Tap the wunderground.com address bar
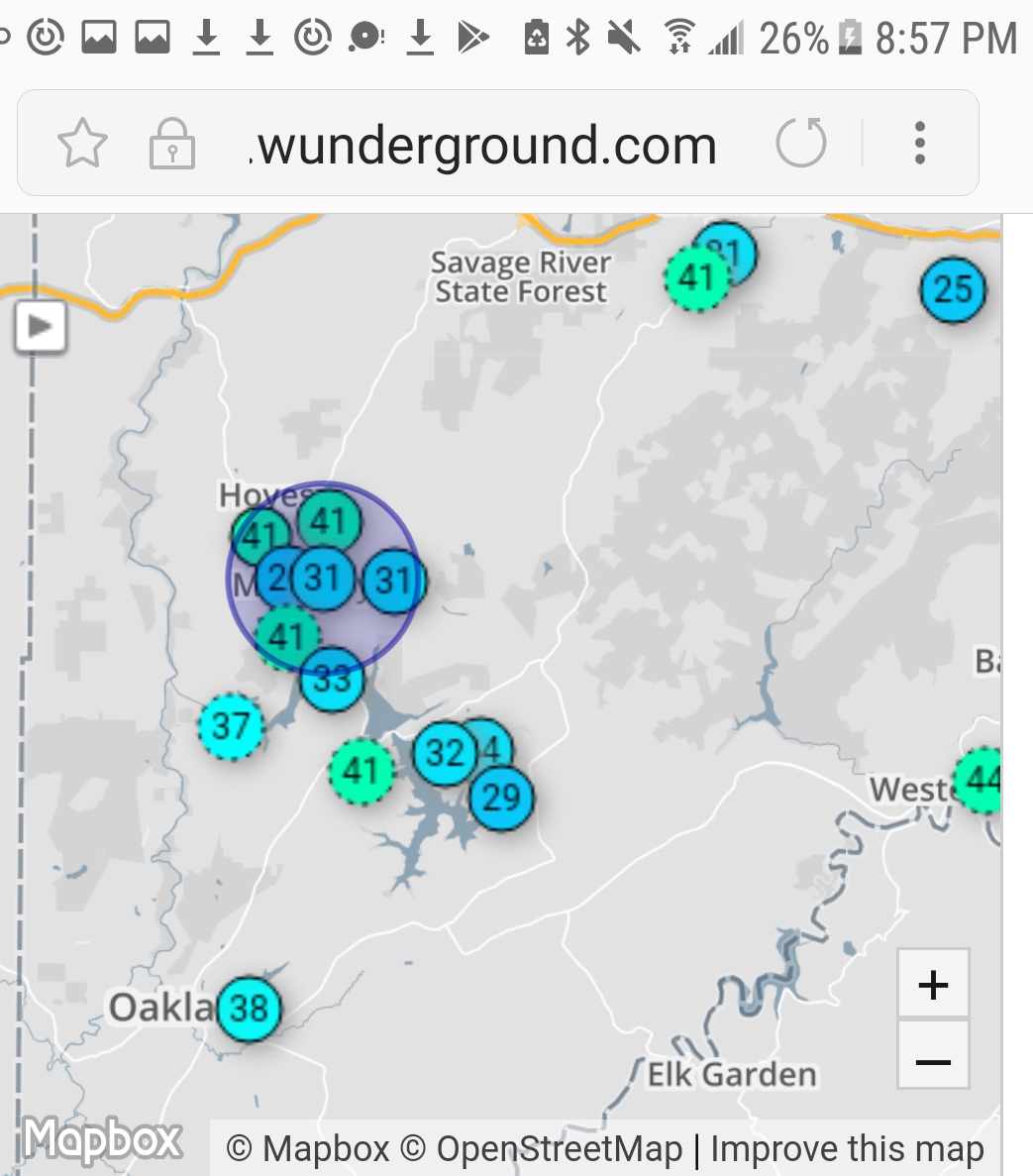This screenshot has height=1176, width=1033. [485, 146]
